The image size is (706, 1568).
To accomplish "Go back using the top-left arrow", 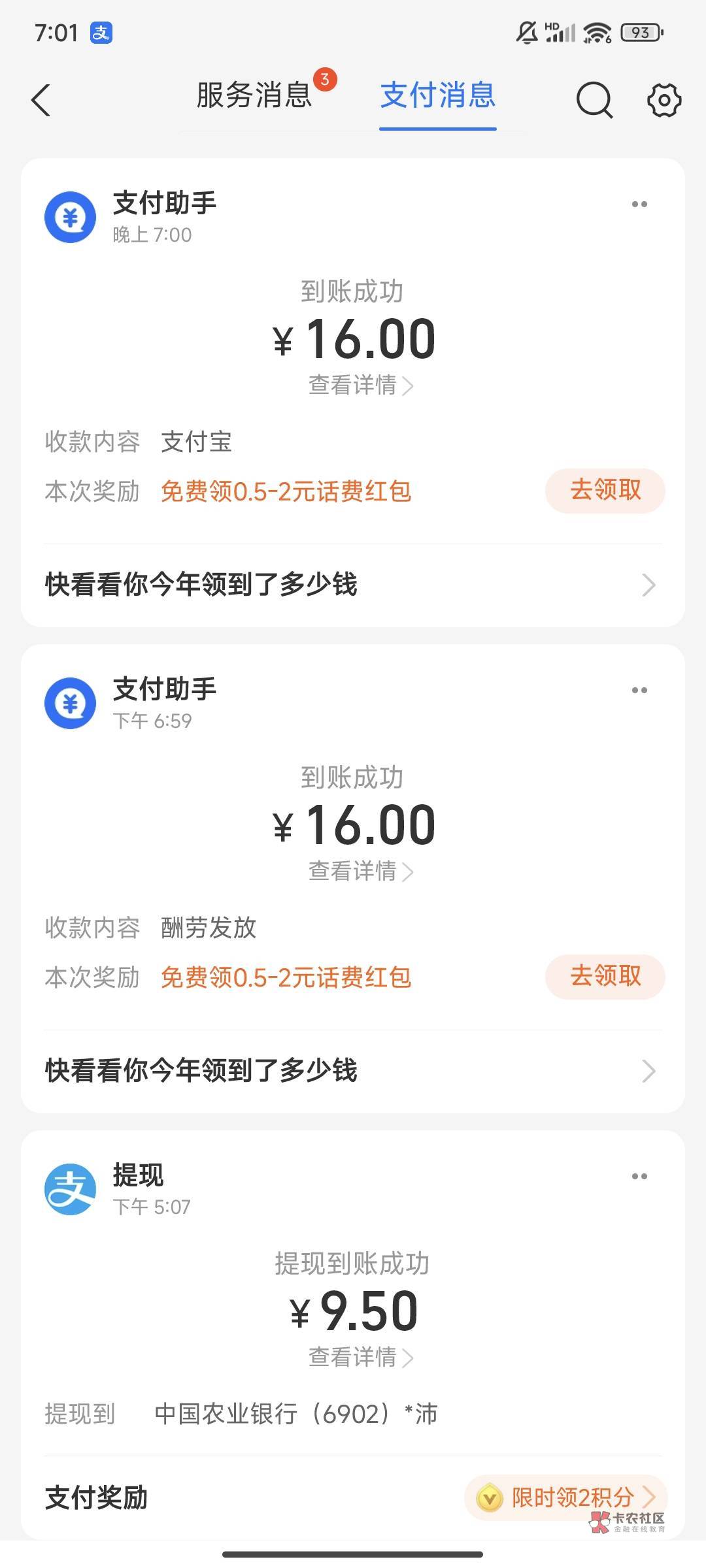I will pyautogui.click(x=41, y=101).
